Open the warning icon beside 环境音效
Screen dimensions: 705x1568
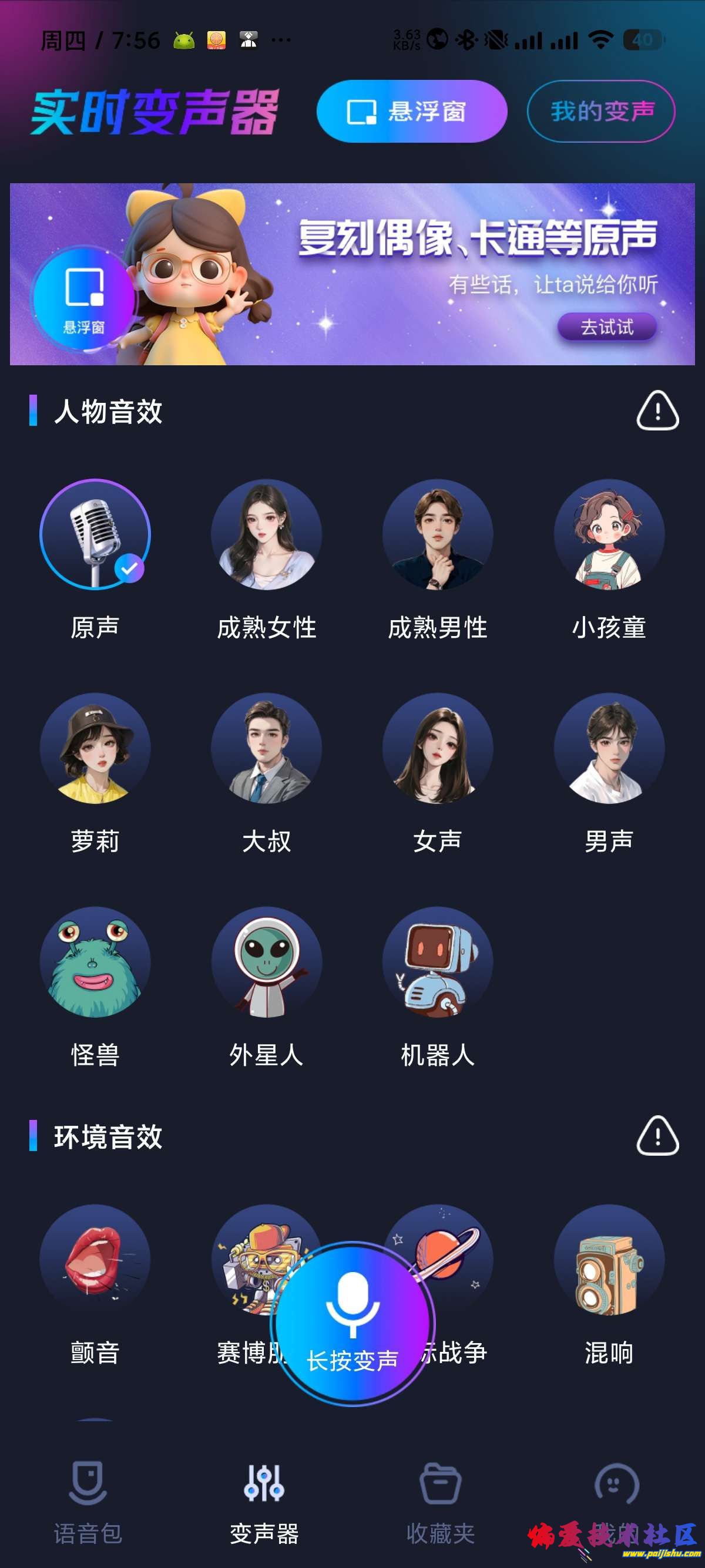[657, 1136]
